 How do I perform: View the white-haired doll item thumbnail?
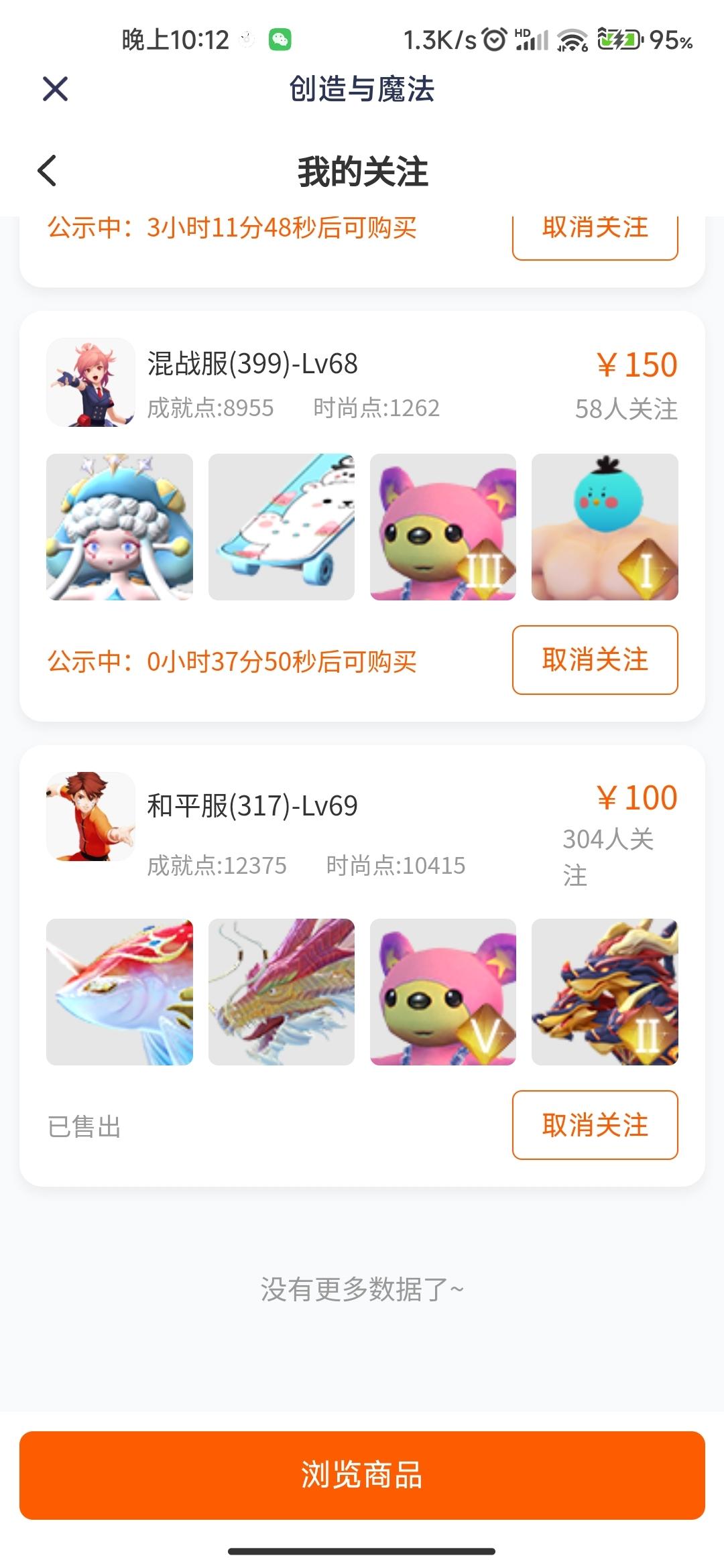click(x=119, y=527)
